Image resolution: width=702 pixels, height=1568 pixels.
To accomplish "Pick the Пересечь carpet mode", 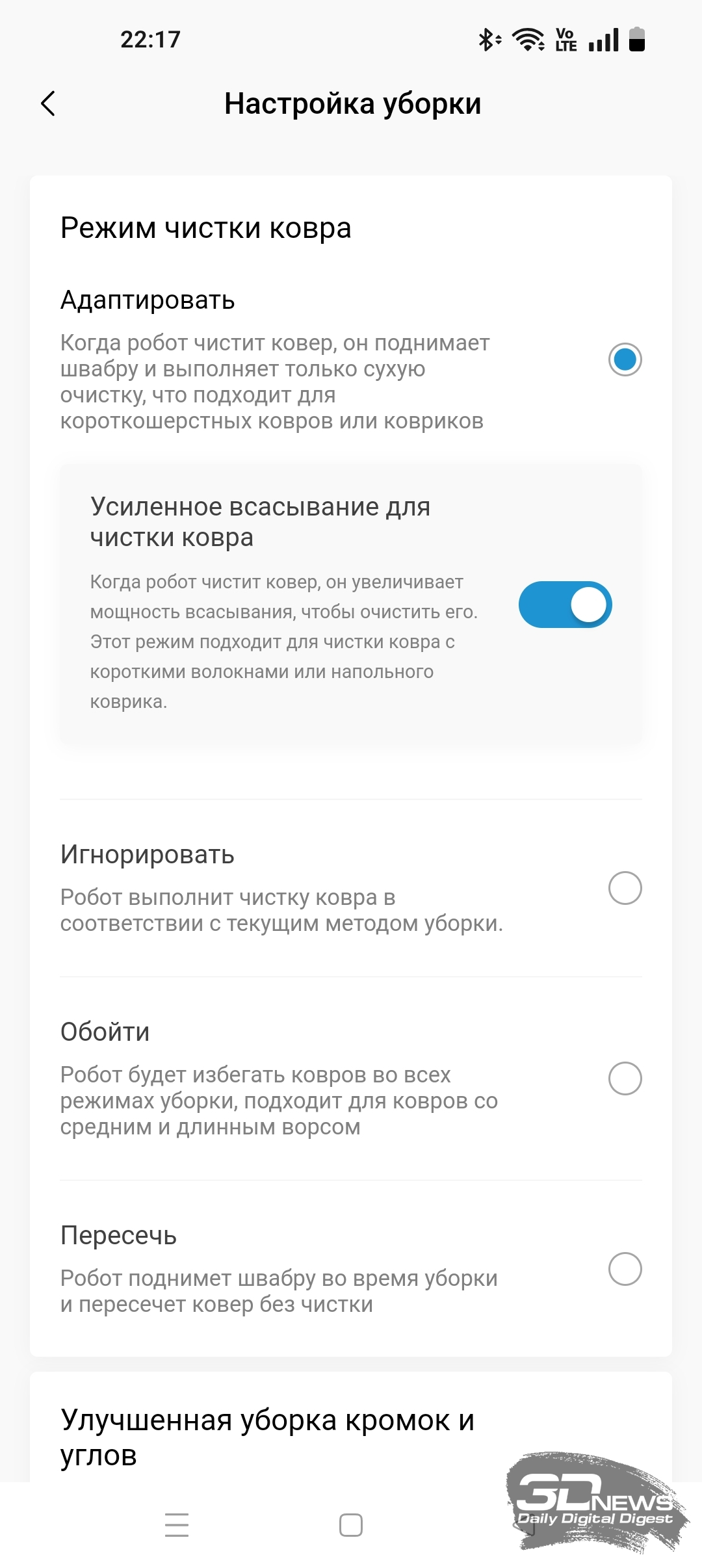I will [x=625, y=1269].
